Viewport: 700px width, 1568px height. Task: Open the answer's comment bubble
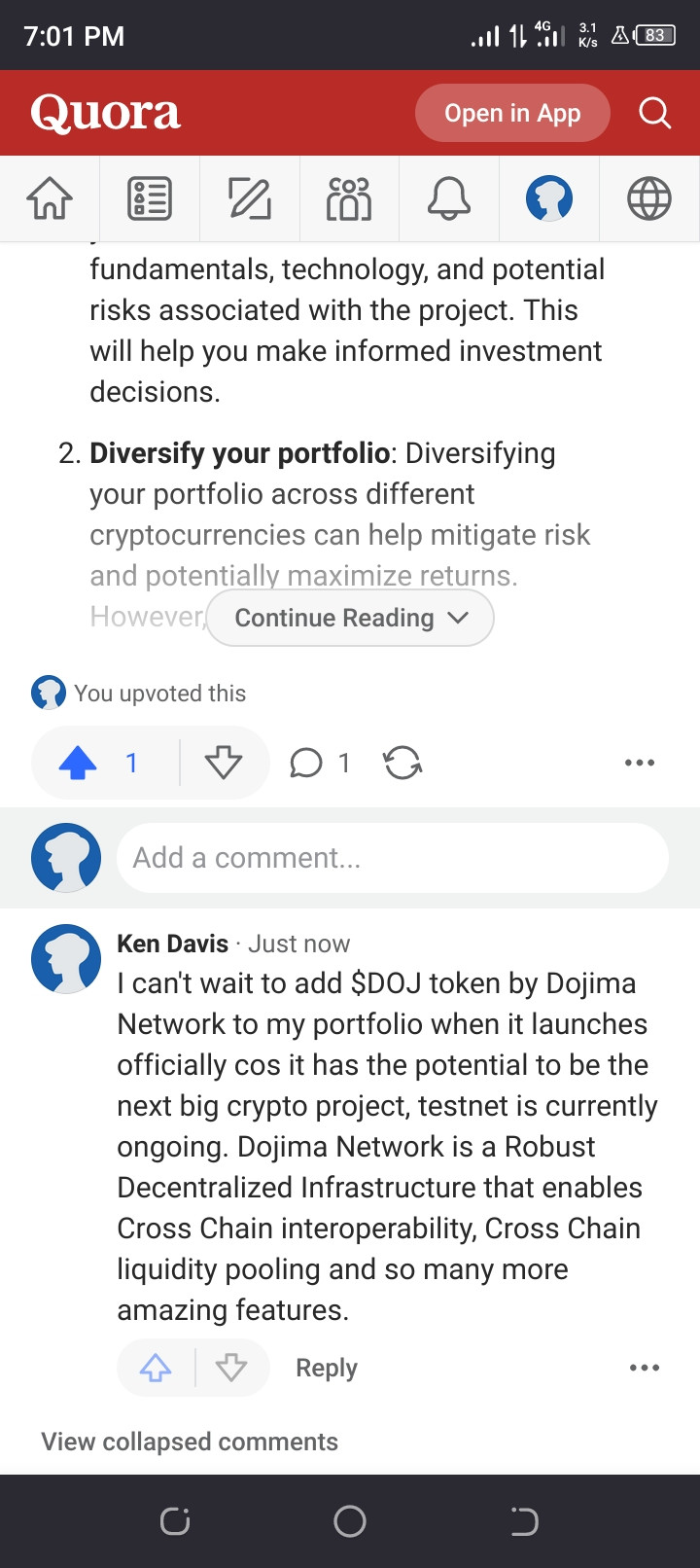coord(306,763)
